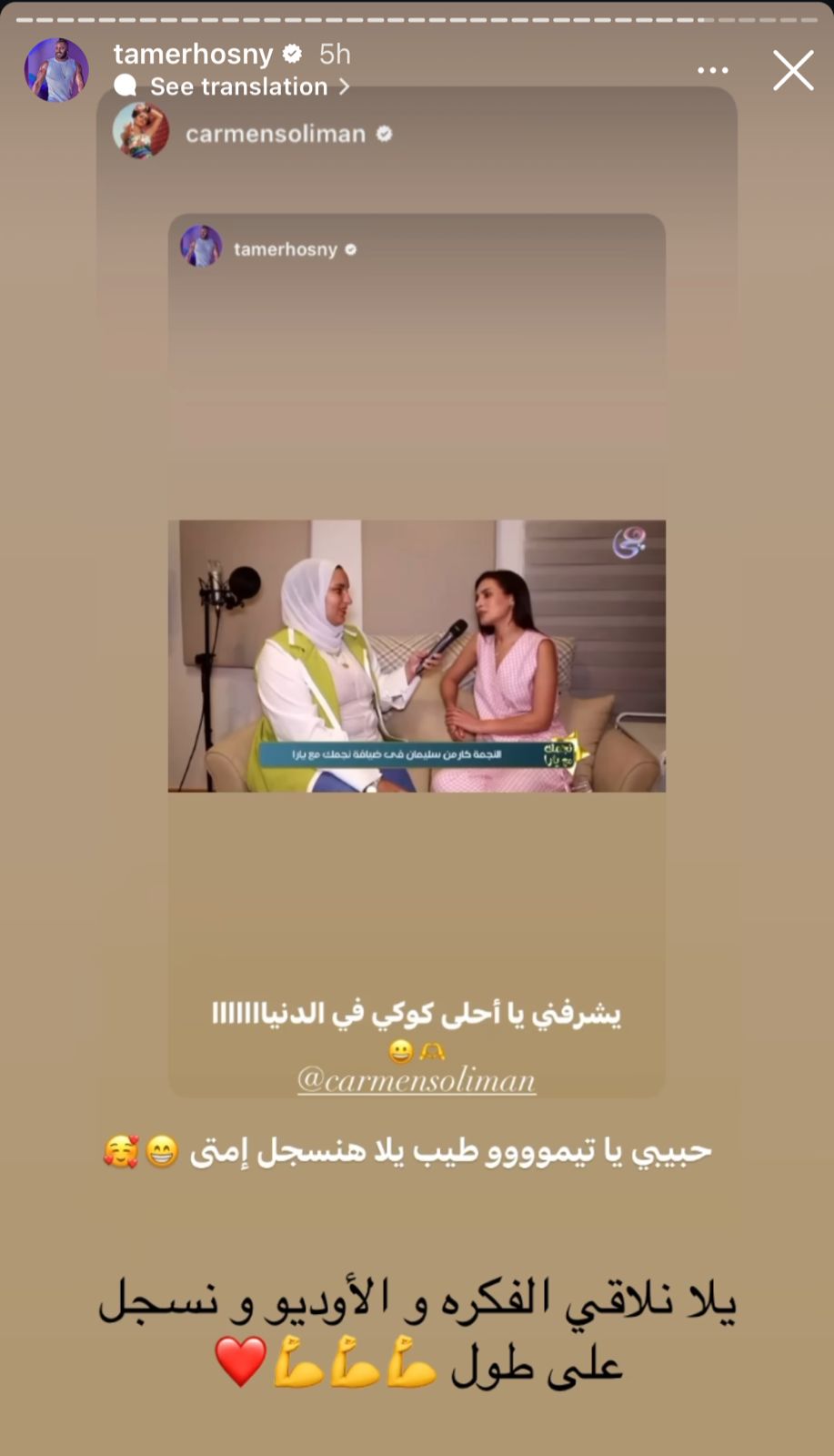Screen dimensions: 834x1456
Task: Tap See translation under the username
Action: click(238, 86)
